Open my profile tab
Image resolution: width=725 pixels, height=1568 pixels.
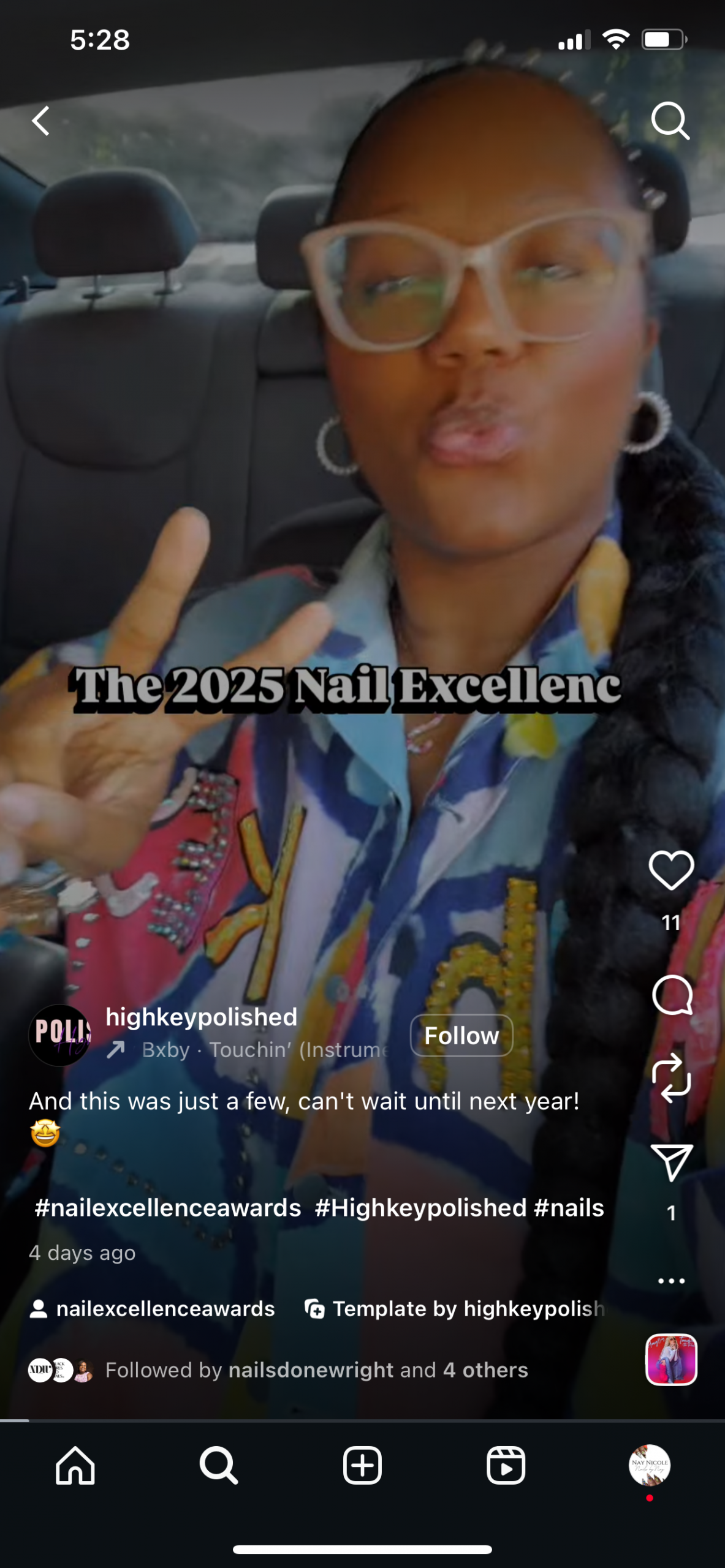[650, 1466]
